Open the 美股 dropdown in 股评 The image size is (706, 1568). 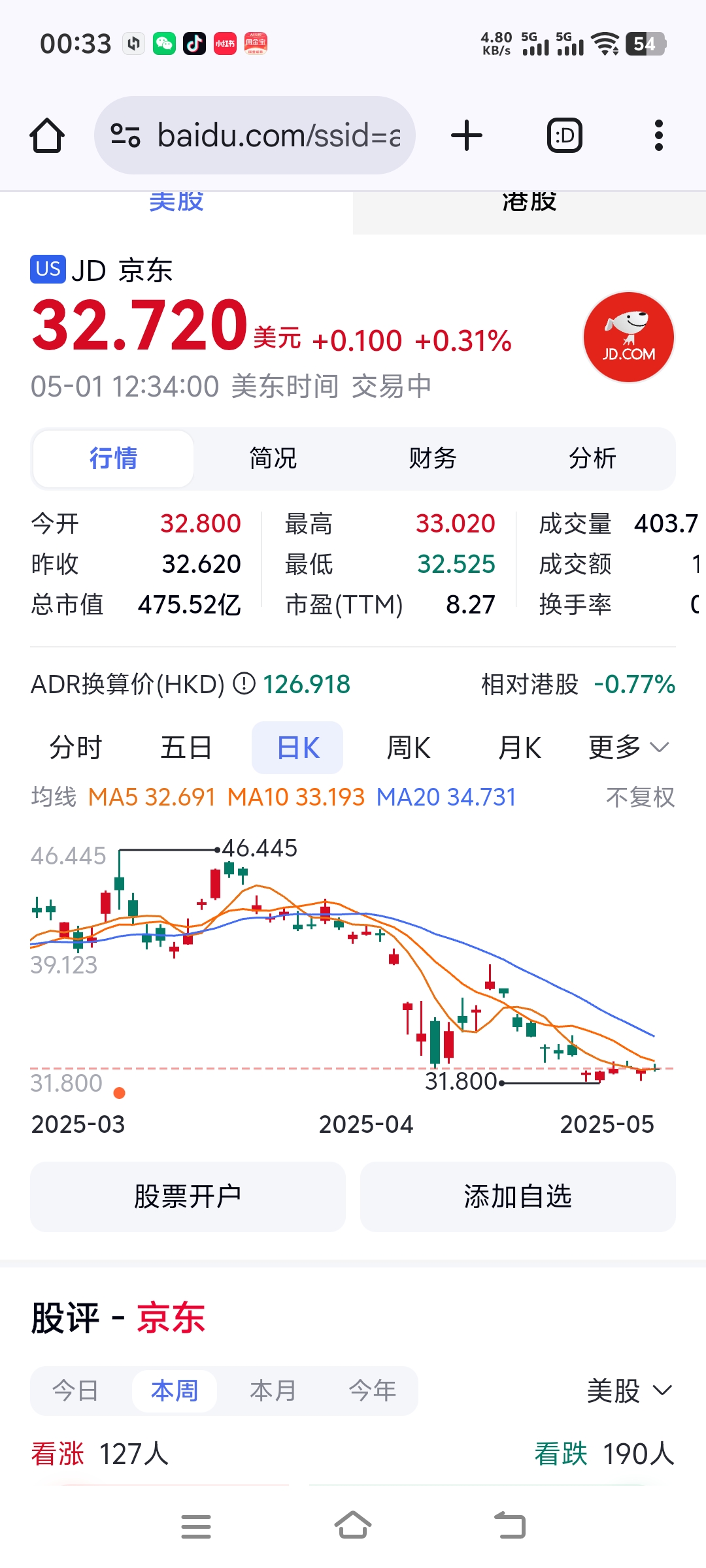coord(628,1391)
